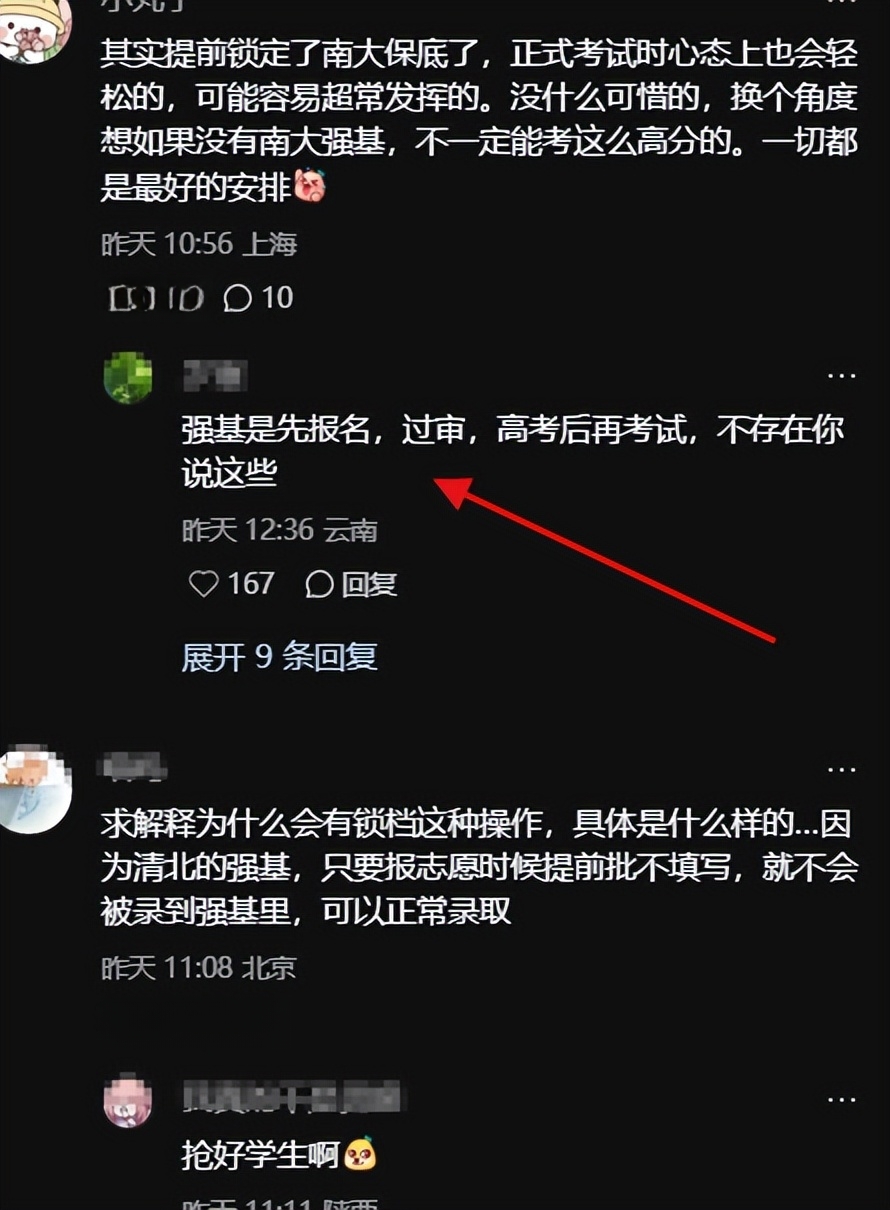Open overflow menu on the Yunnan comment
Image resolution: width=890 pixels, height=1210 pixels.
click(x=841, y=376)
